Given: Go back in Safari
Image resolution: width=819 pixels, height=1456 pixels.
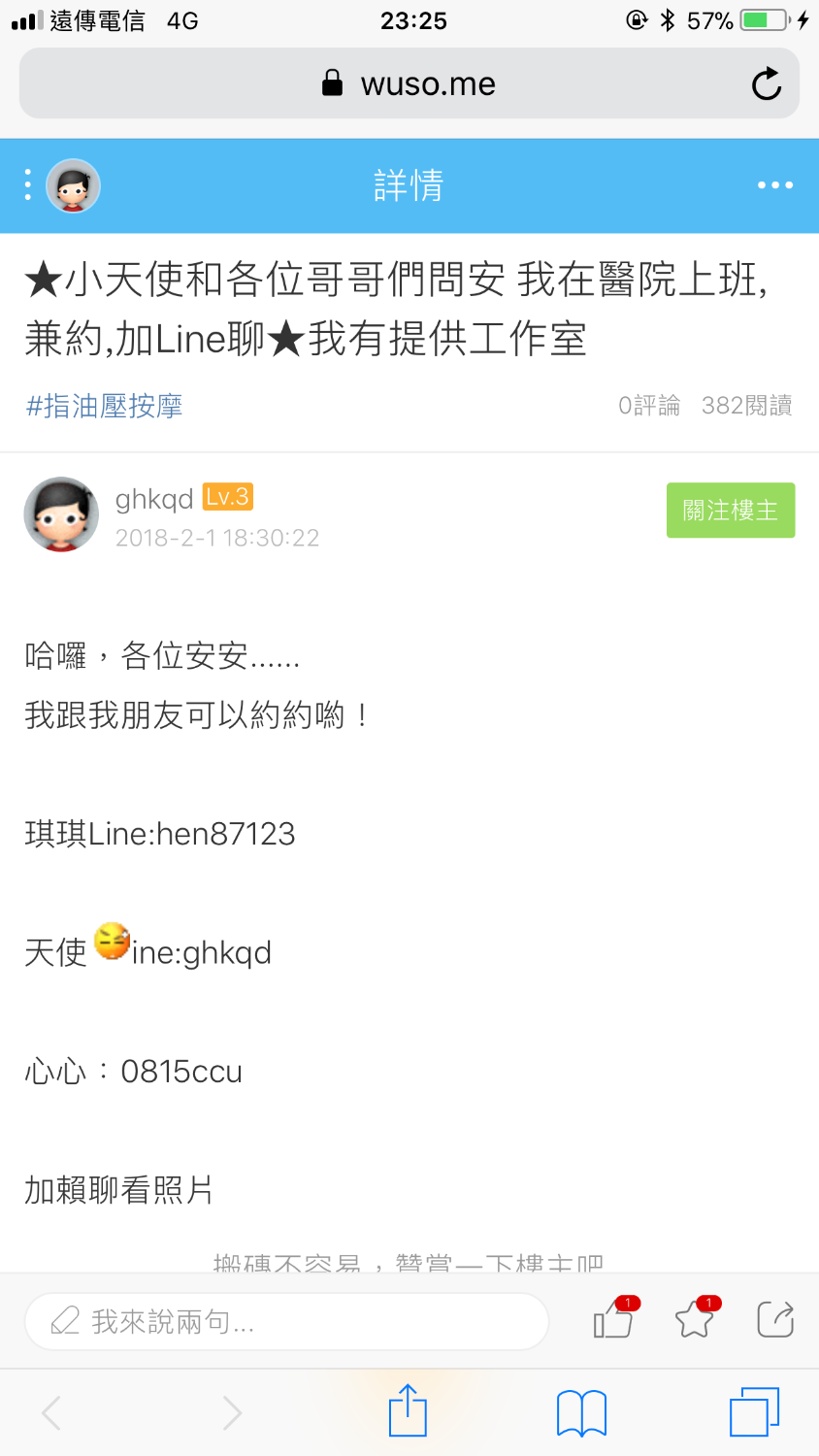Looking at the screenshot, I should [x=52, y=1412].
